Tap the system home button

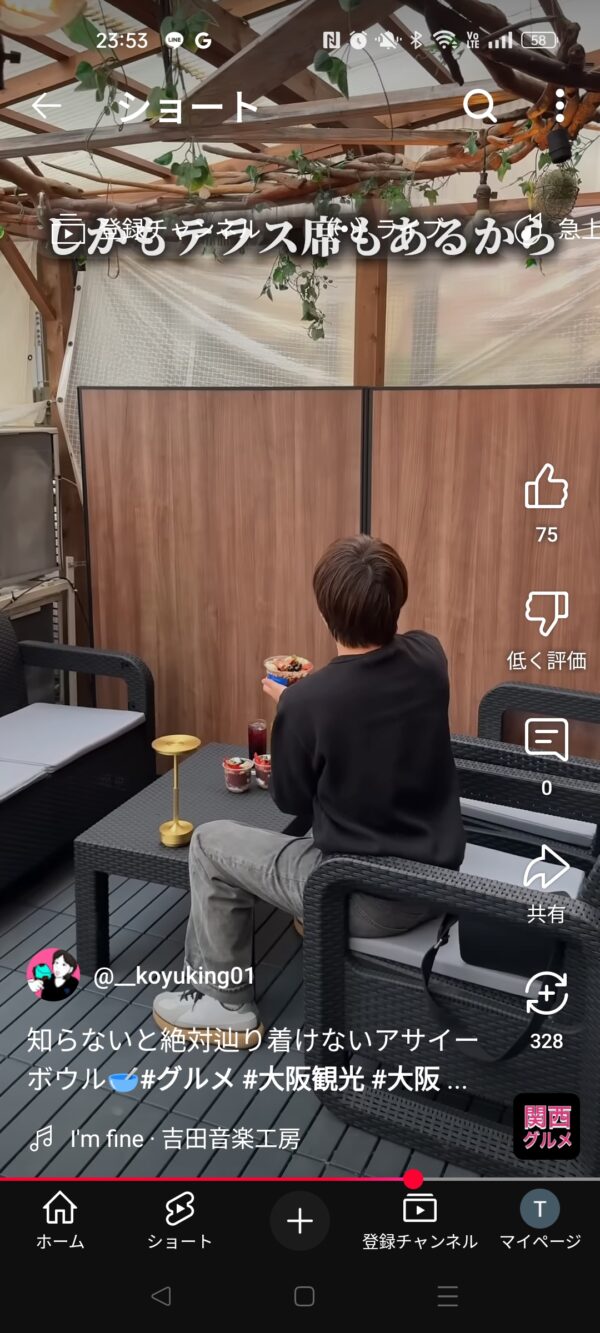coord(304,1296)
